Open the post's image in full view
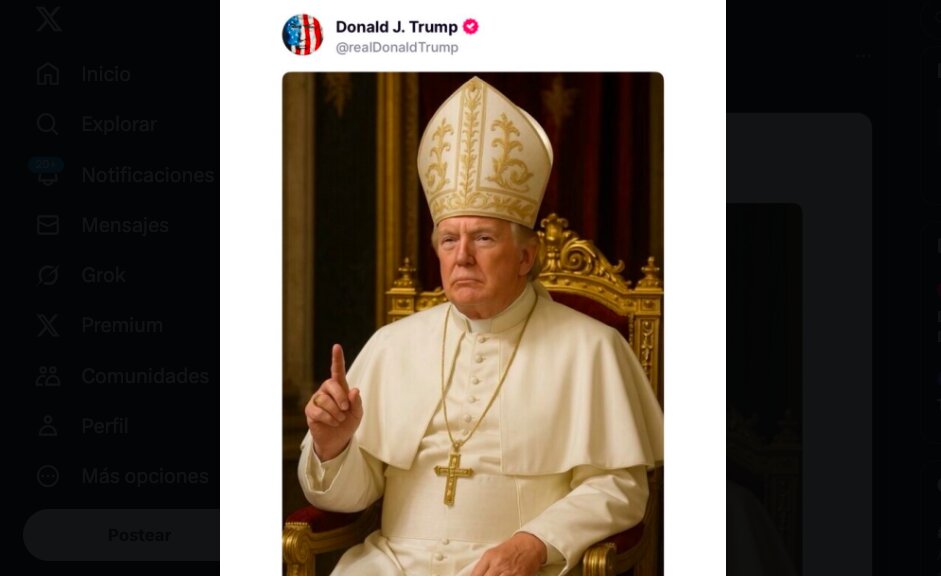This screenshot has width=941, height=576. 472,320
